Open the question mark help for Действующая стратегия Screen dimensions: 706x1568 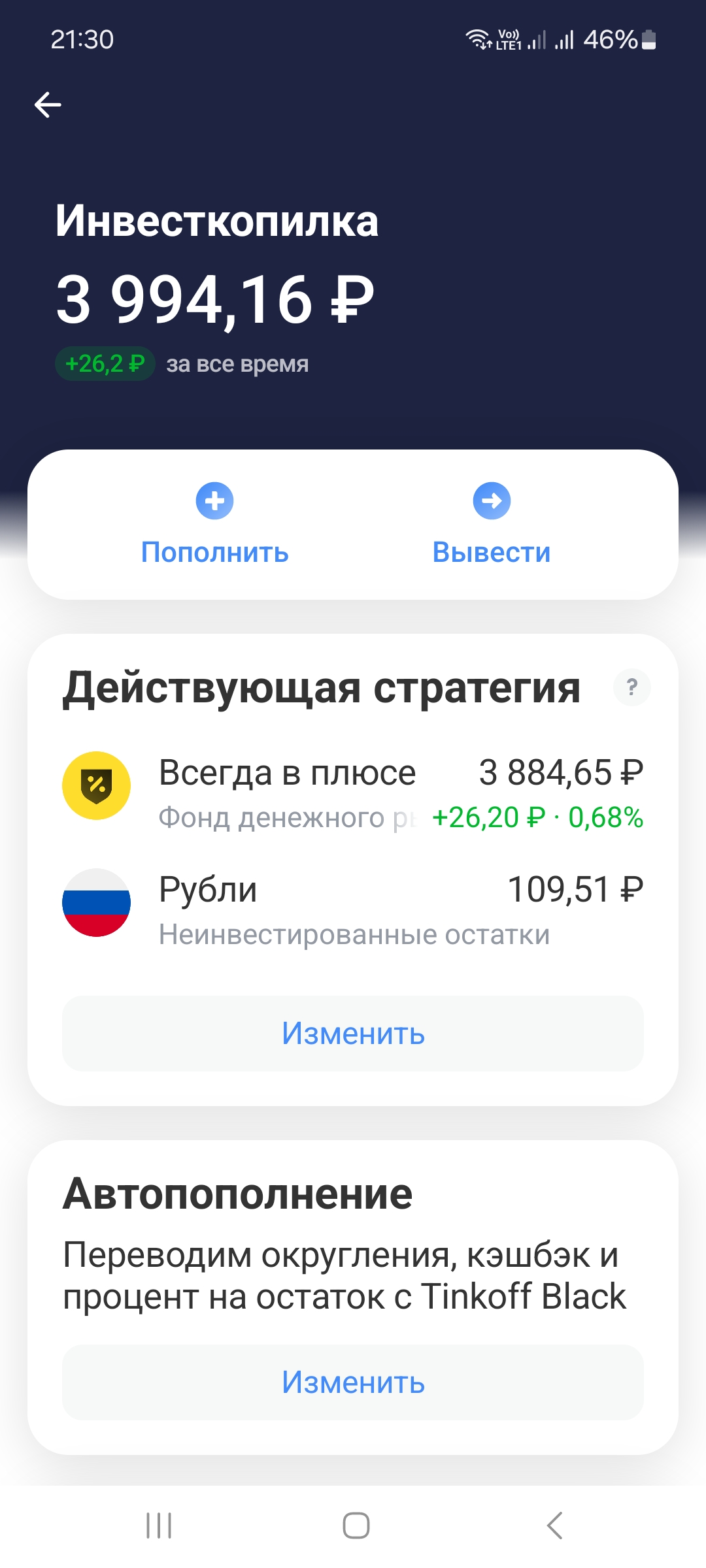631,687
